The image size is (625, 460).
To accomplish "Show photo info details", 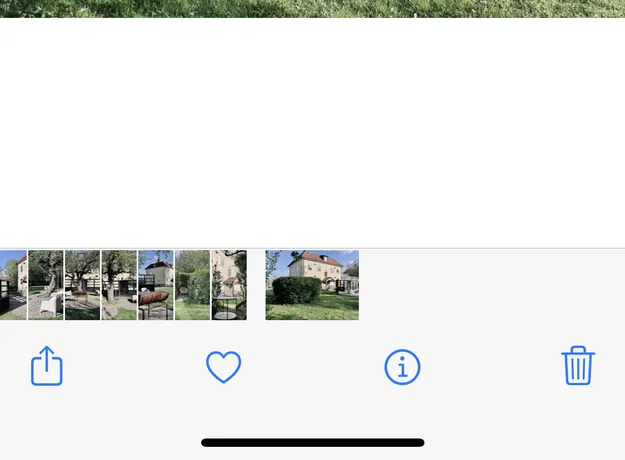I will coord(402,367).
